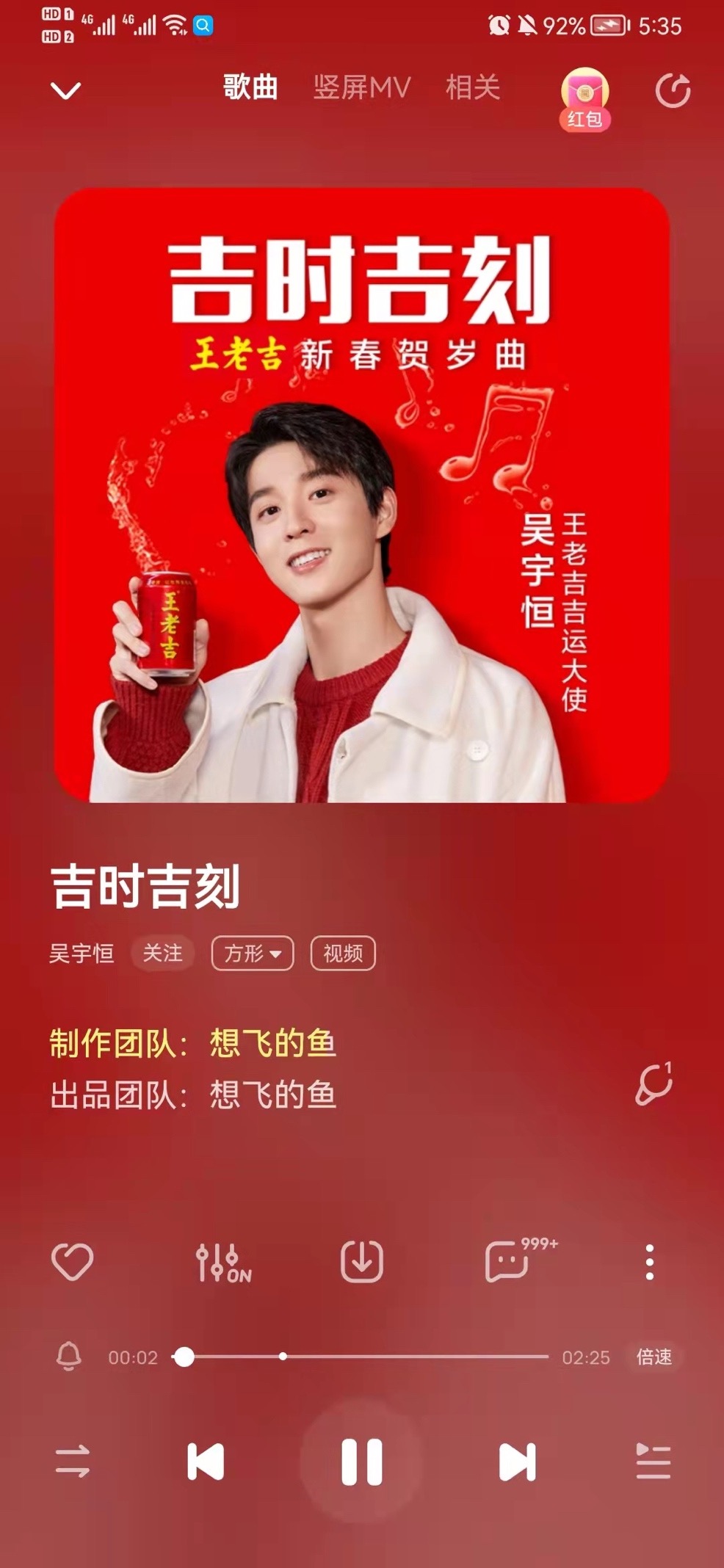Pause the current song
This screenshot has width=724, height=1568.
coord(361,1461)
